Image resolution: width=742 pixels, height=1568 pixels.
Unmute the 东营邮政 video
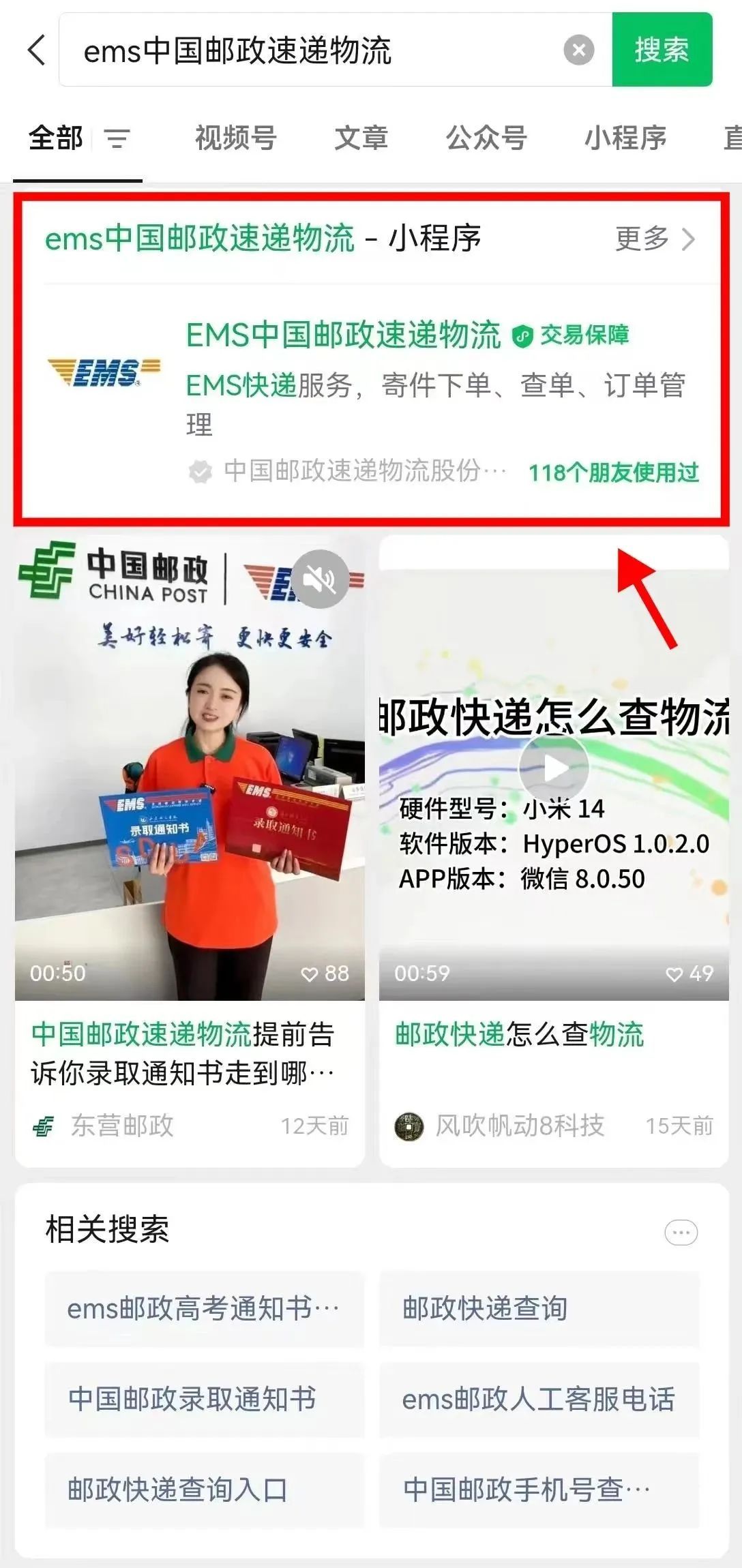320,579
